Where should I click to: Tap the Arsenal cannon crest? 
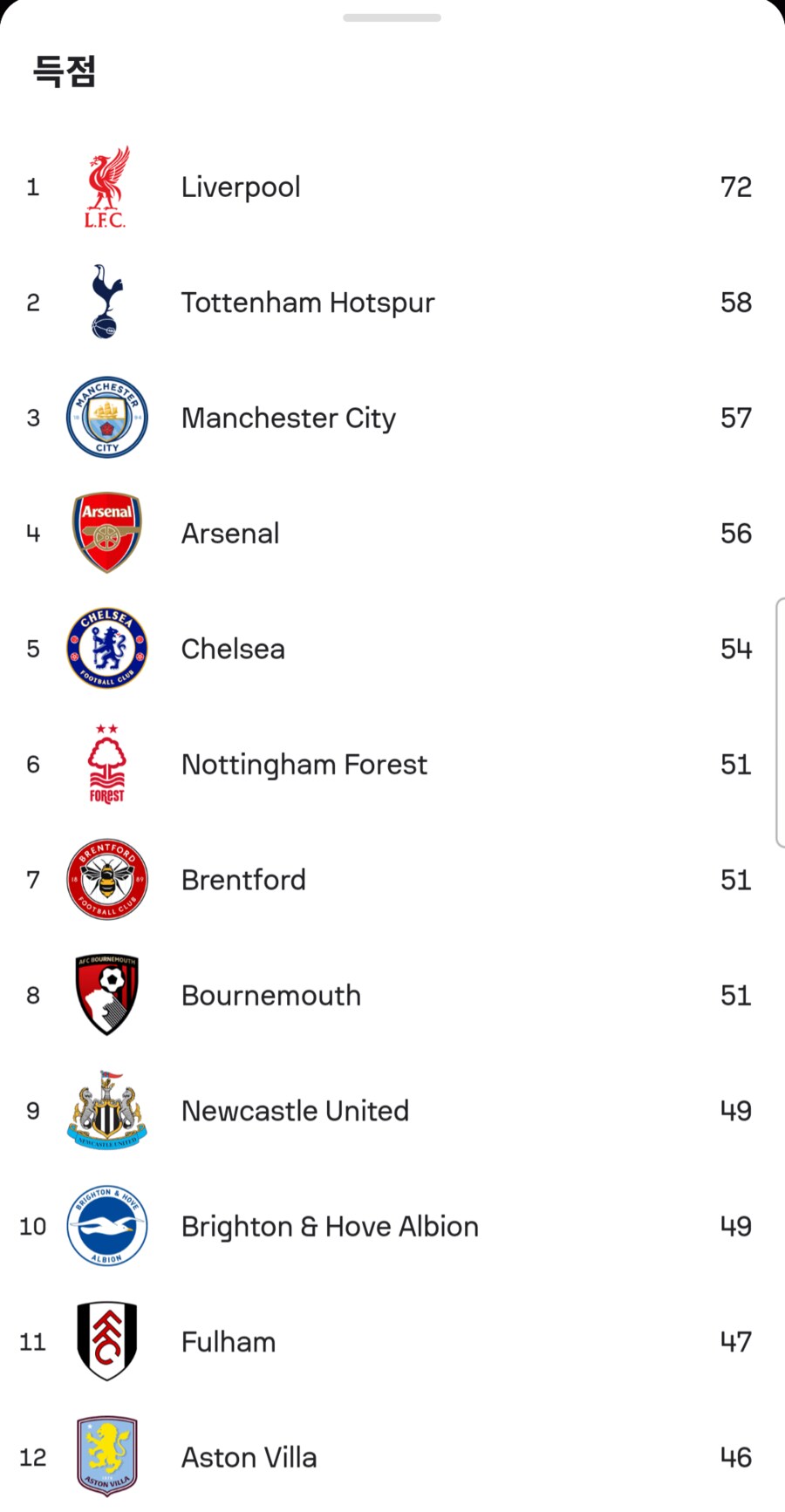[106, 533]
